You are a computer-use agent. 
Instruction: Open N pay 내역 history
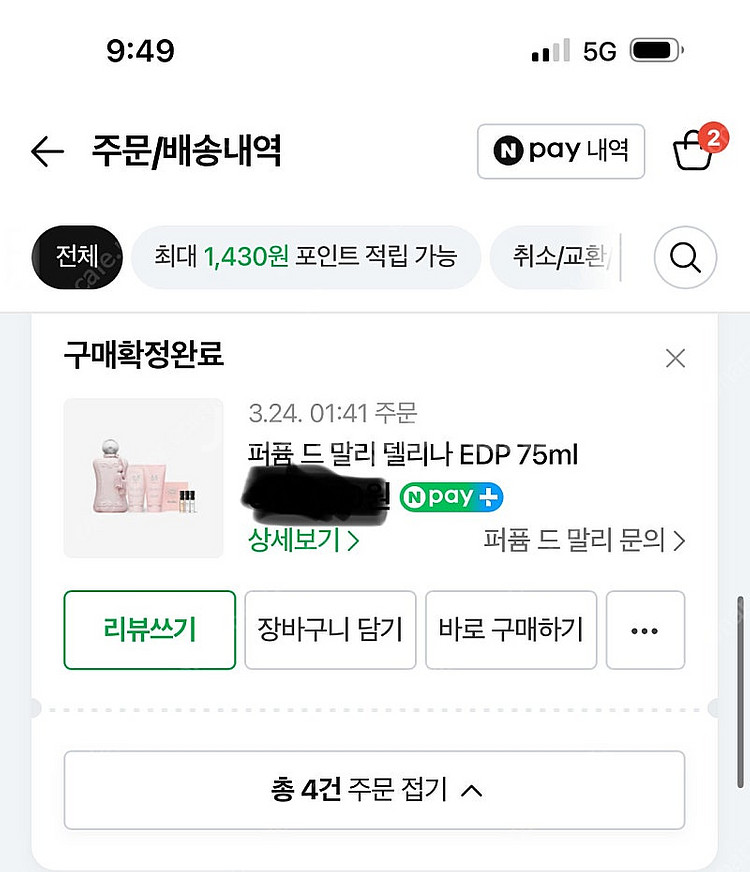tap(561, 152)
